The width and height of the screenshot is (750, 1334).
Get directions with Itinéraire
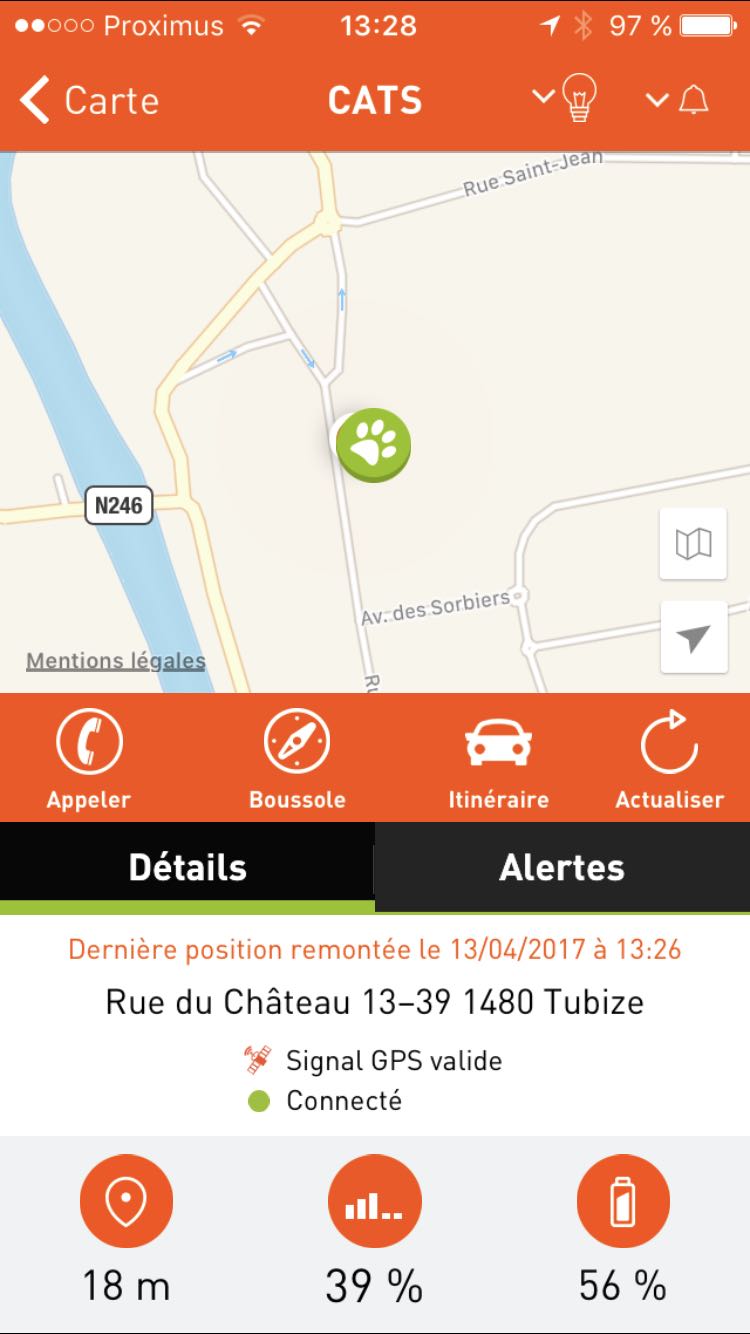pos(498,758)
